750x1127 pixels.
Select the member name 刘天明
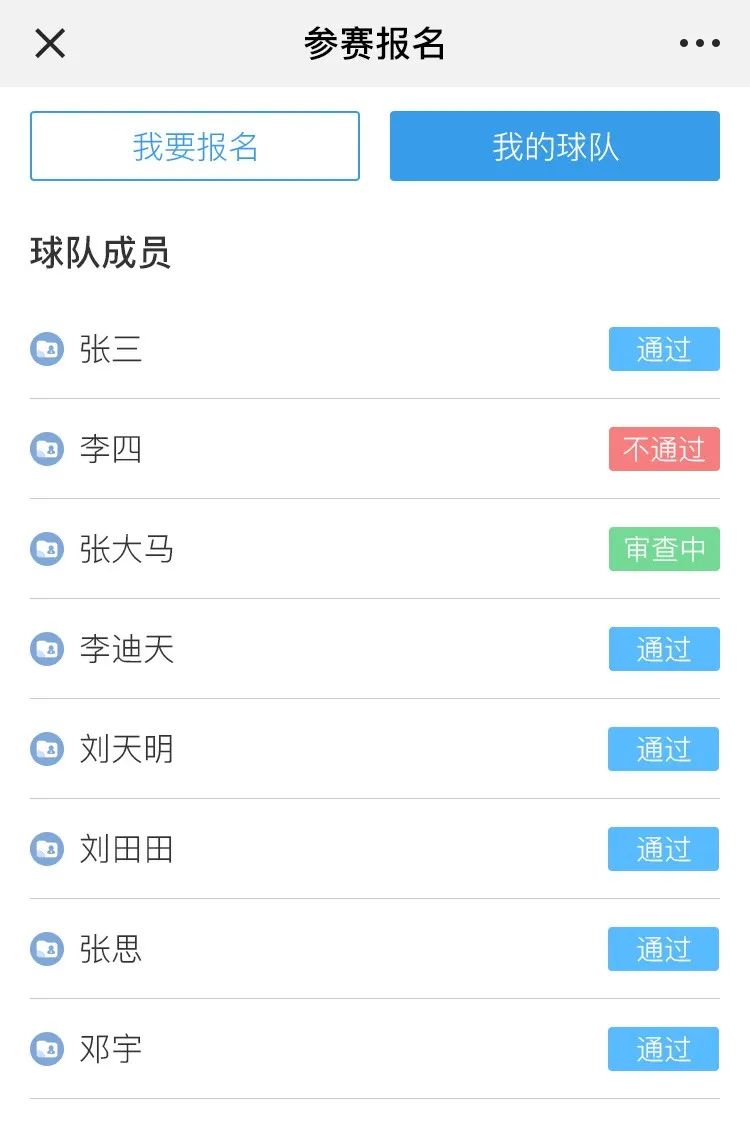tap(127, 749)
